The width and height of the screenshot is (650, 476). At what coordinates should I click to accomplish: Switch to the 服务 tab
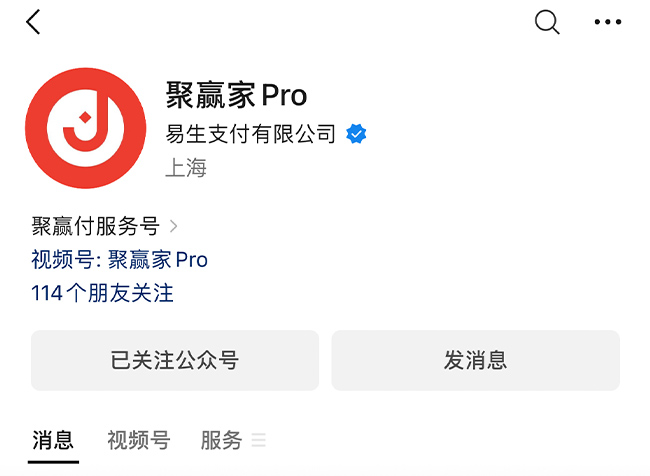point(222,440)
